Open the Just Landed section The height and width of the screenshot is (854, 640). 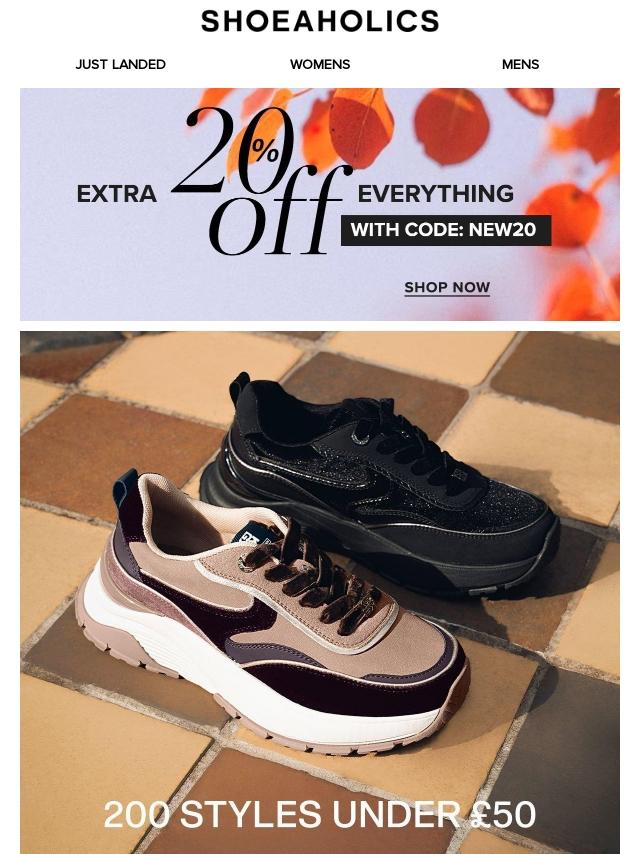coord(120,64)
